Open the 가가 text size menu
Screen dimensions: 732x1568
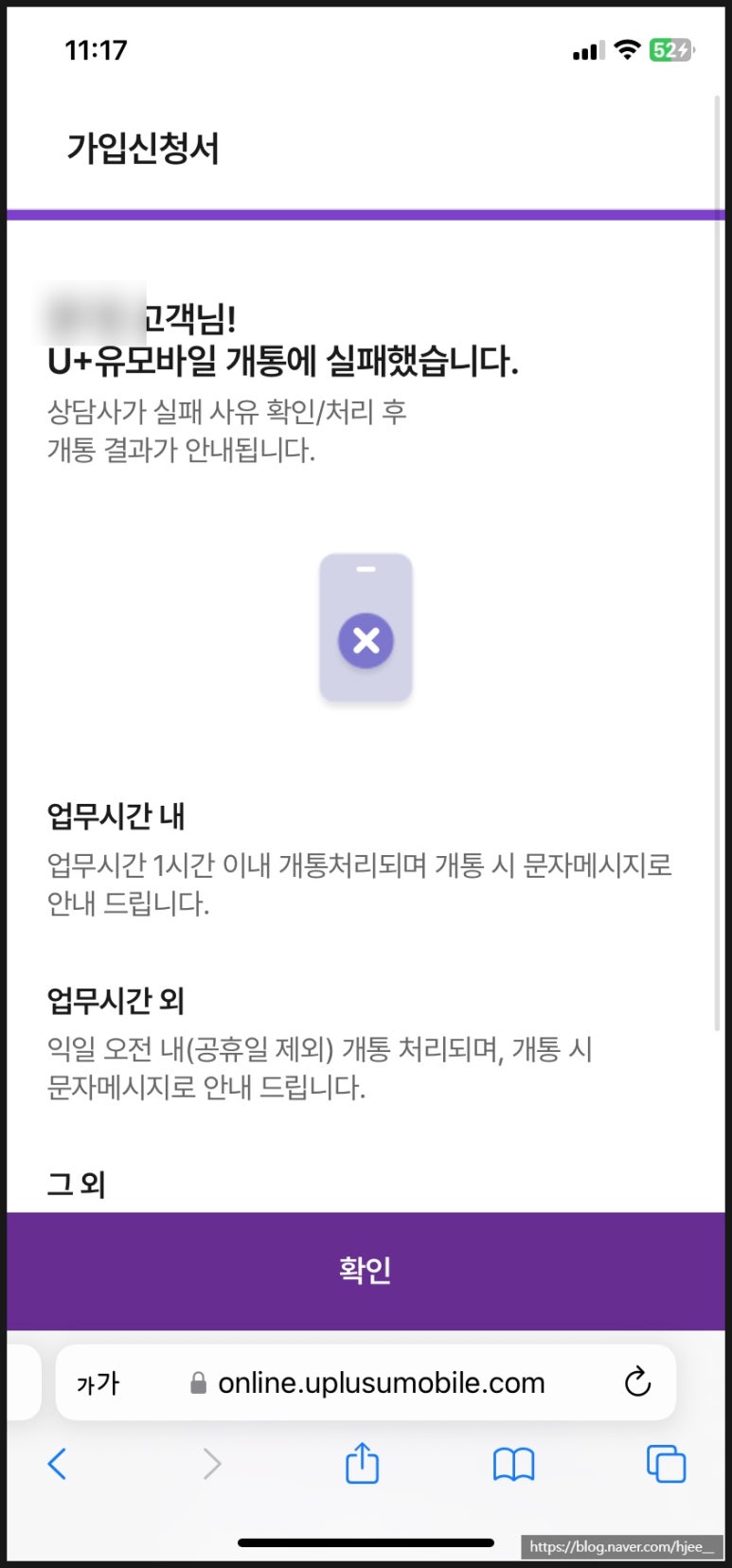(x=98, y=1383)
